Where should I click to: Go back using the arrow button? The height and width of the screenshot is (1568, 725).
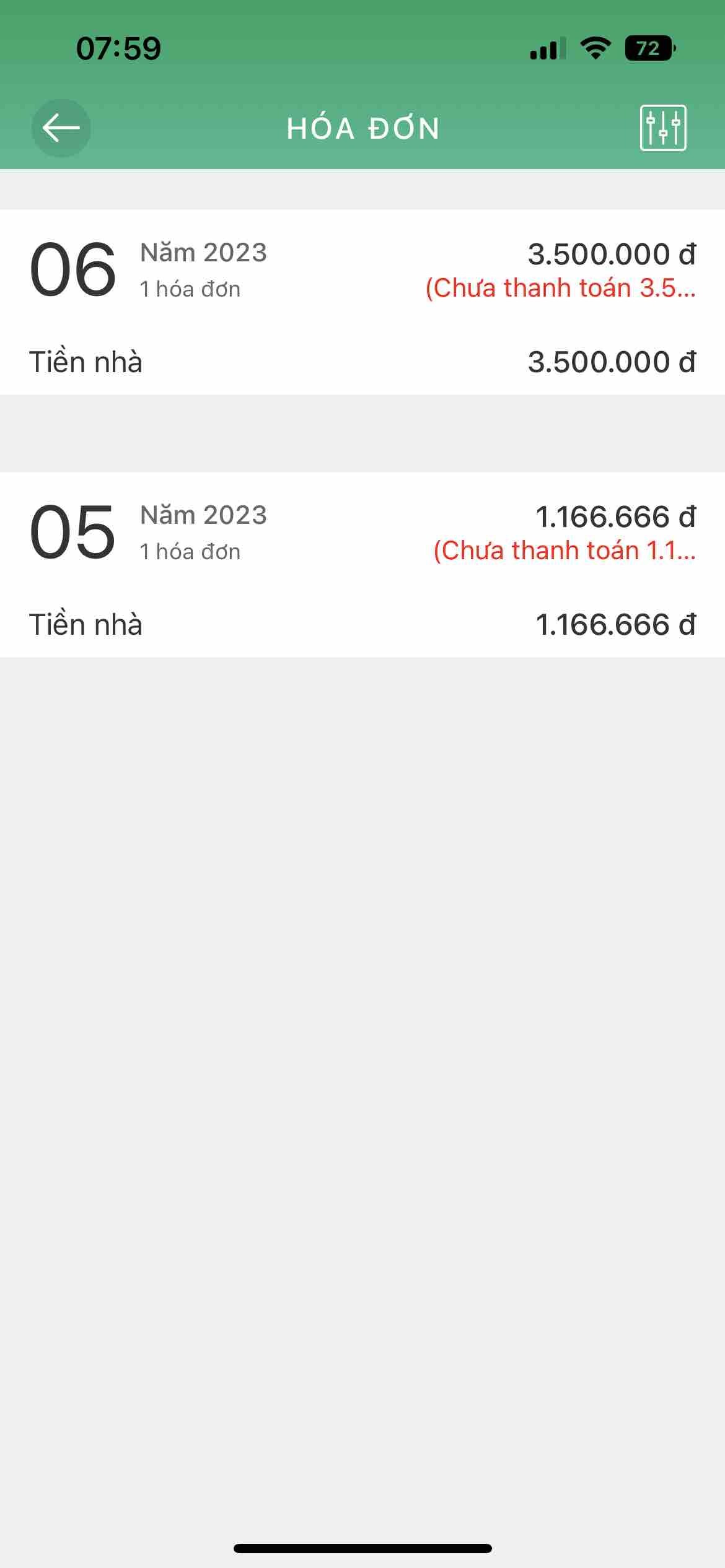tap(61, 128)
